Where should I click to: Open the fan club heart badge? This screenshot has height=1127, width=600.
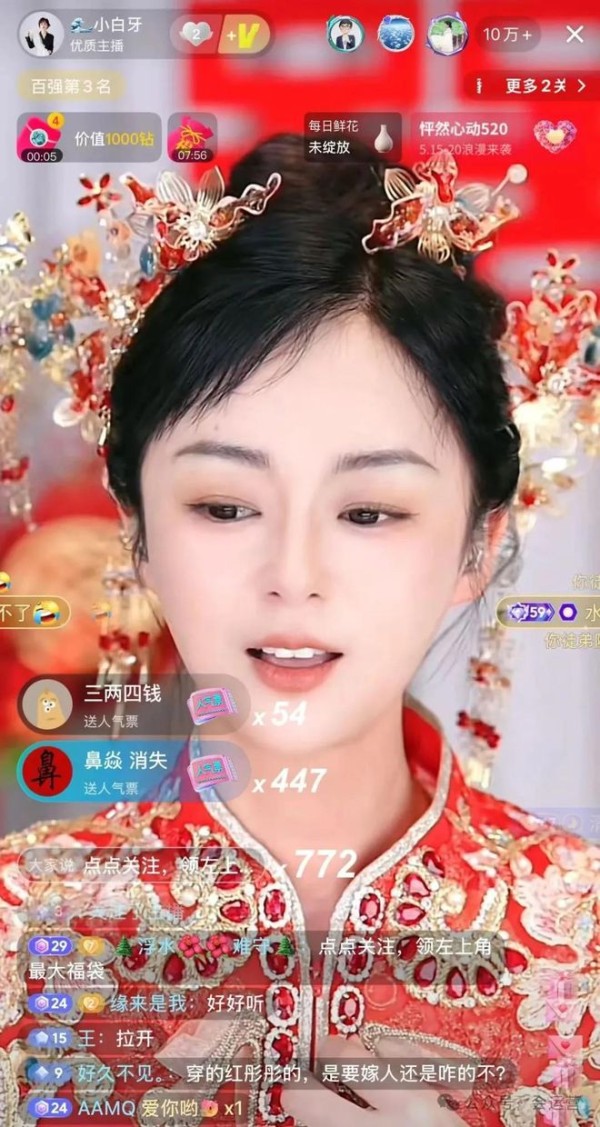(x=194, y=34)
